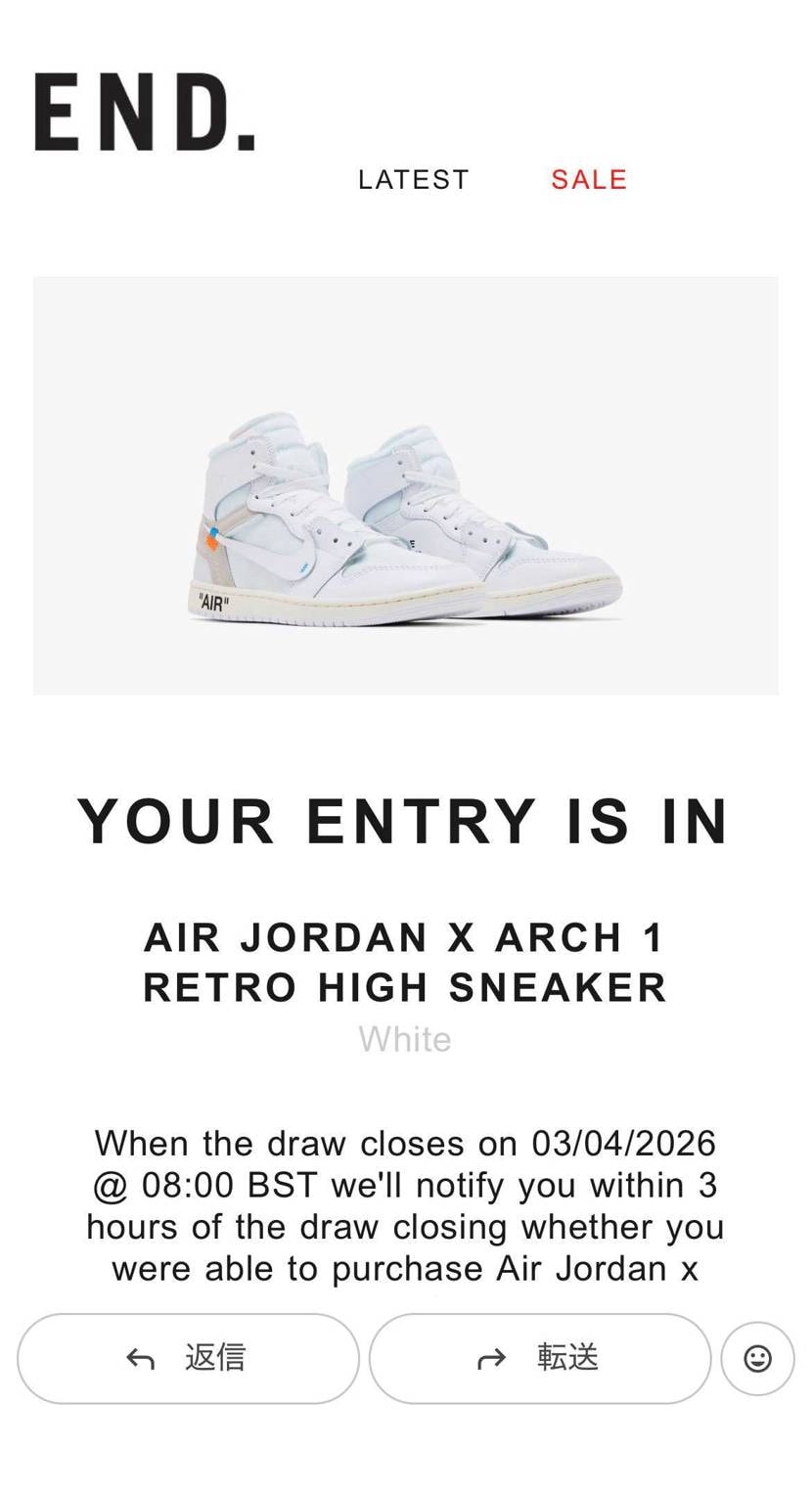Tap 返信 to reply to this email
This screenshot has width=812, height=1492.
coord(188,1358)
